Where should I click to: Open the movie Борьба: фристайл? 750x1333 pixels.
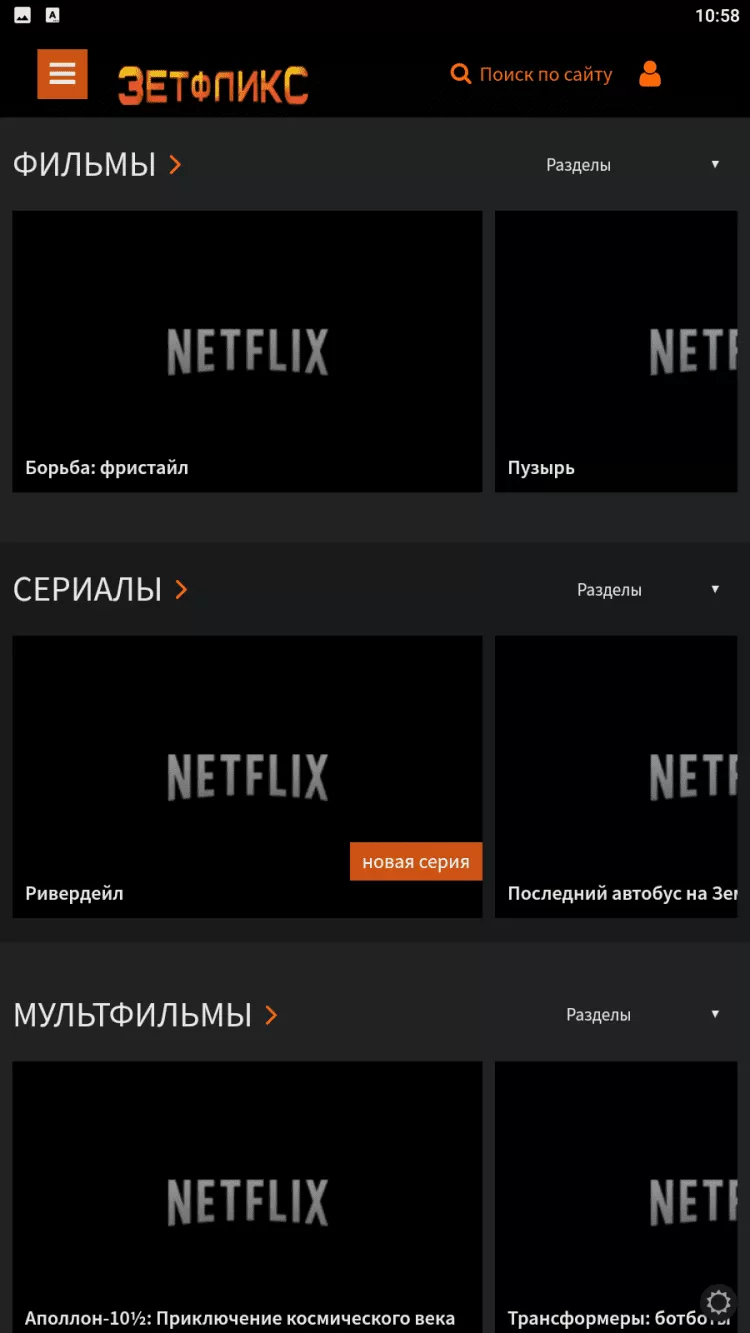coord(247,351)
